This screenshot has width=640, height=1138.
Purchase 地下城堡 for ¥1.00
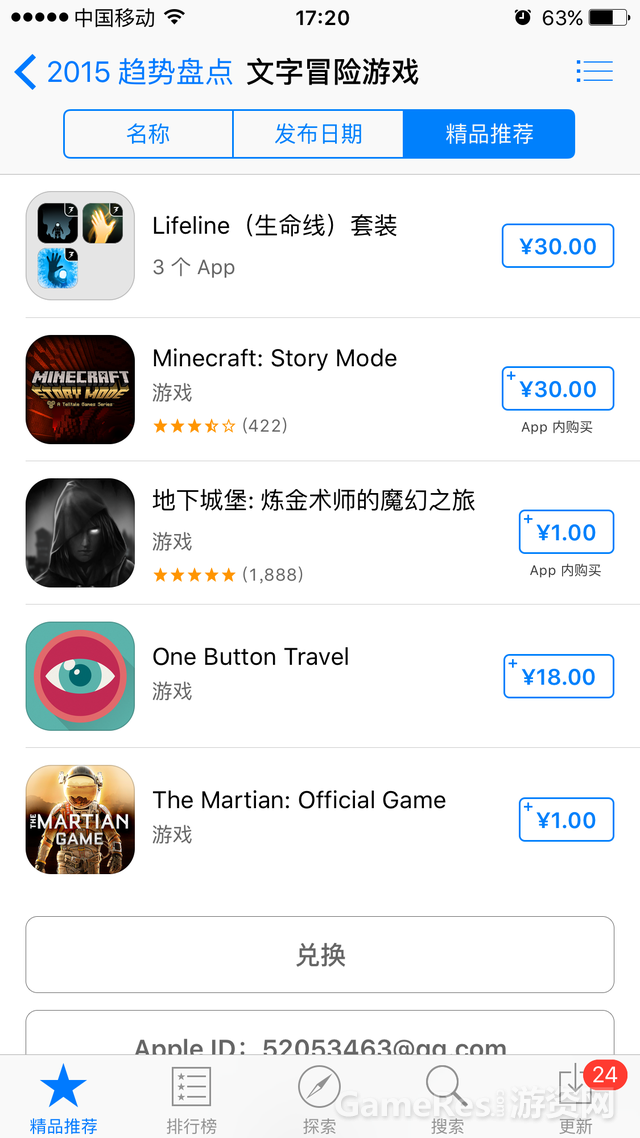pyautogui.click(x=565, y=532)
